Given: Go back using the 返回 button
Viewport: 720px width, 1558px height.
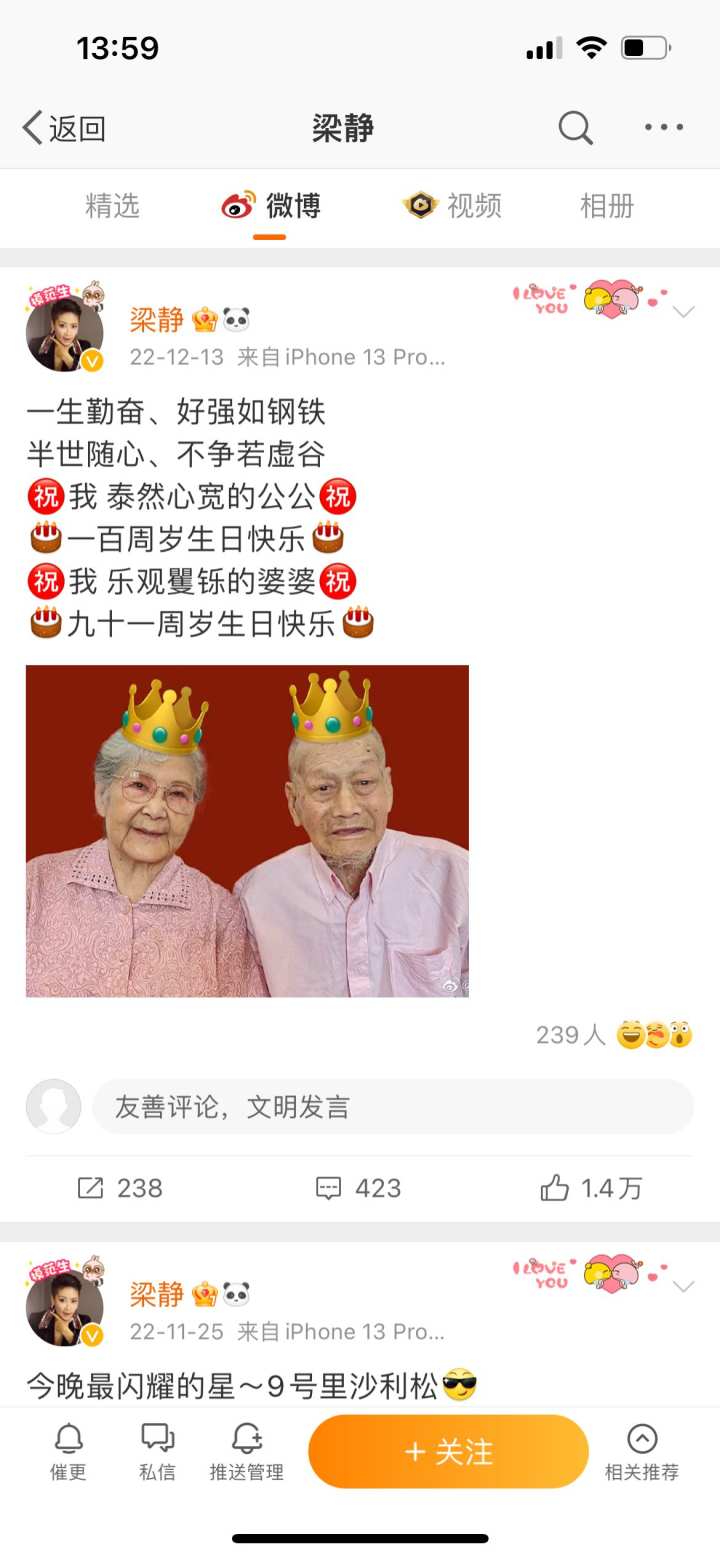Looking at the screenshot, I should (x=64, y=128).
